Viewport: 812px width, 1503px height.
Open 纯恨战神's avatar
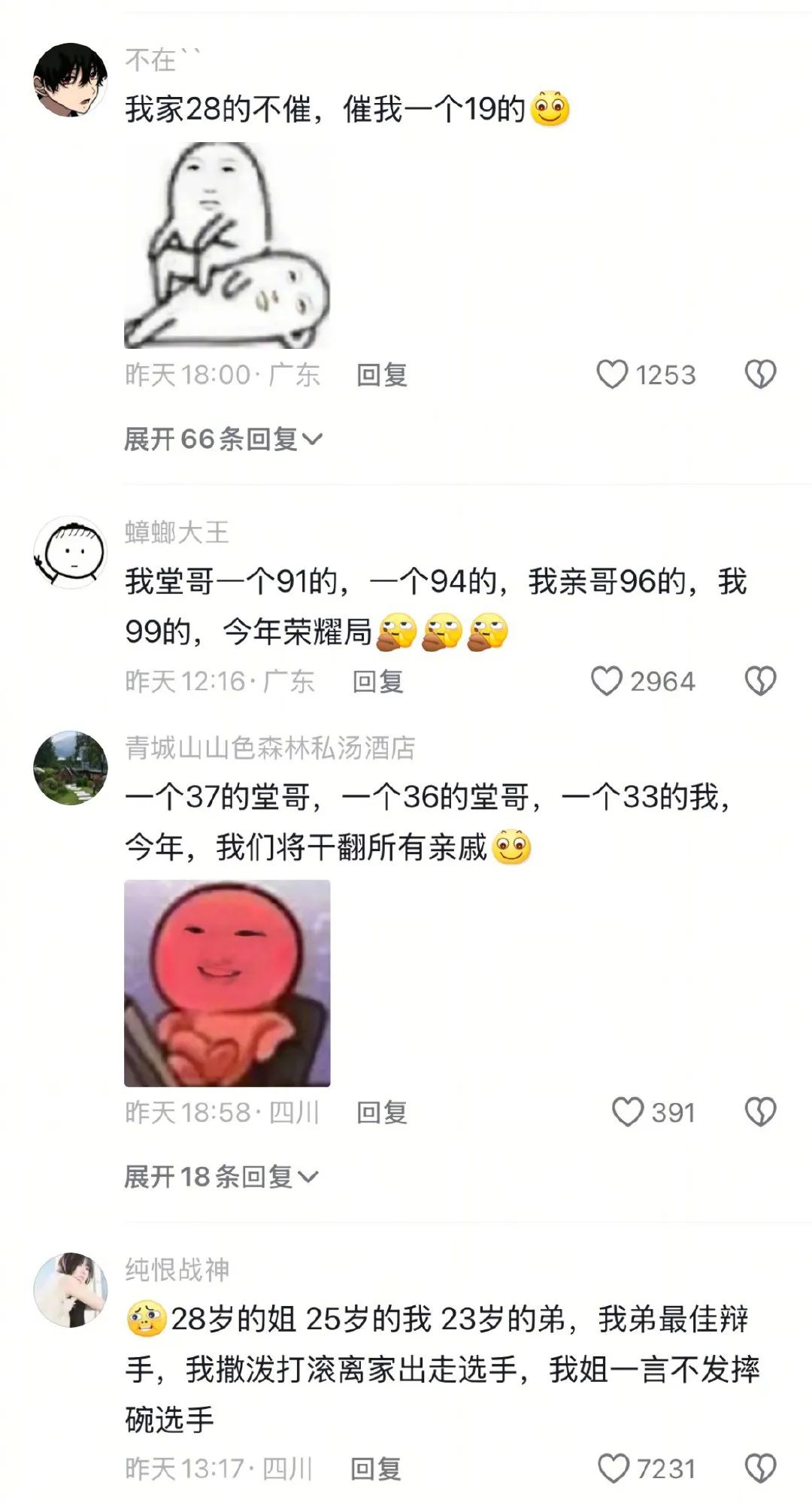(71, 1289)
